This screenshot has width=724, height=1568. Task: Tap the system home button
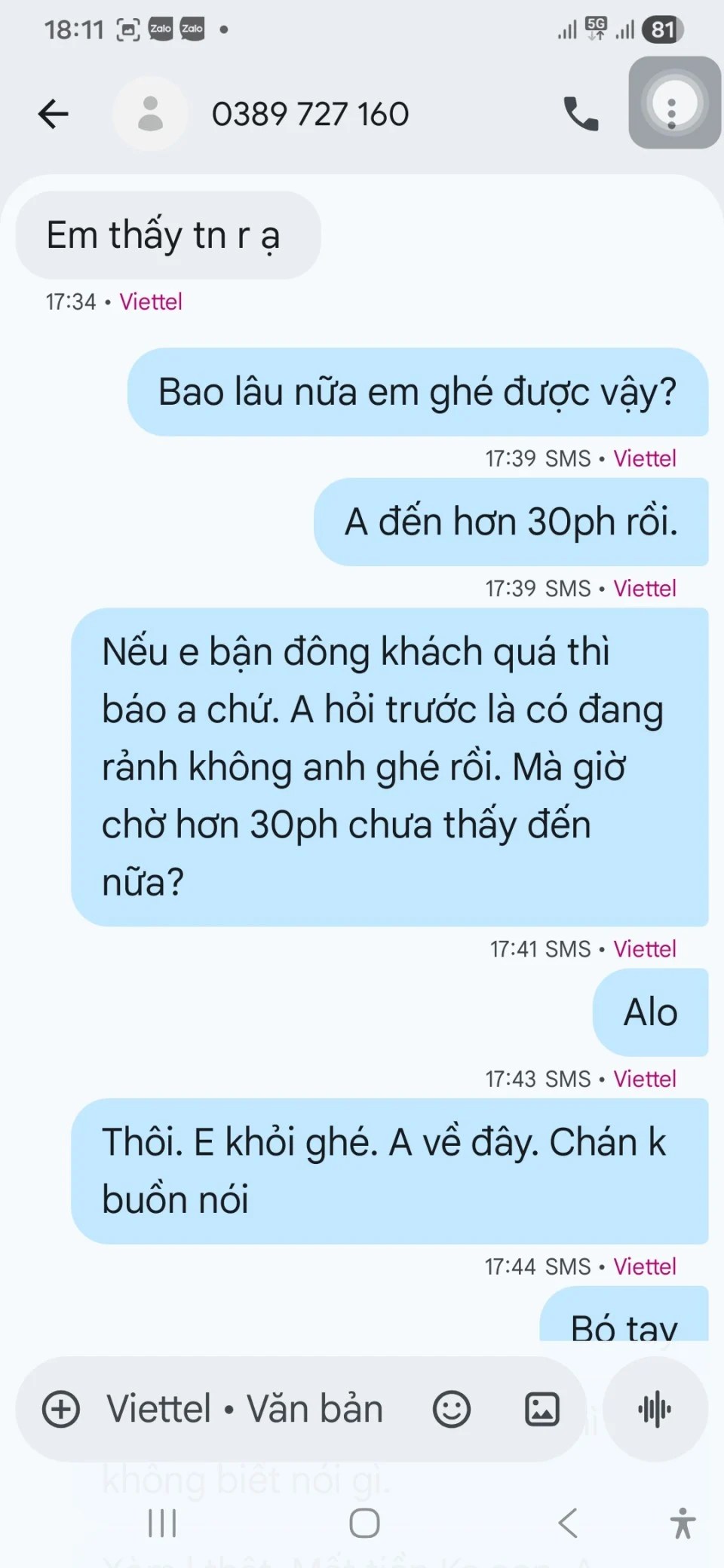(x=364, y=1523)
